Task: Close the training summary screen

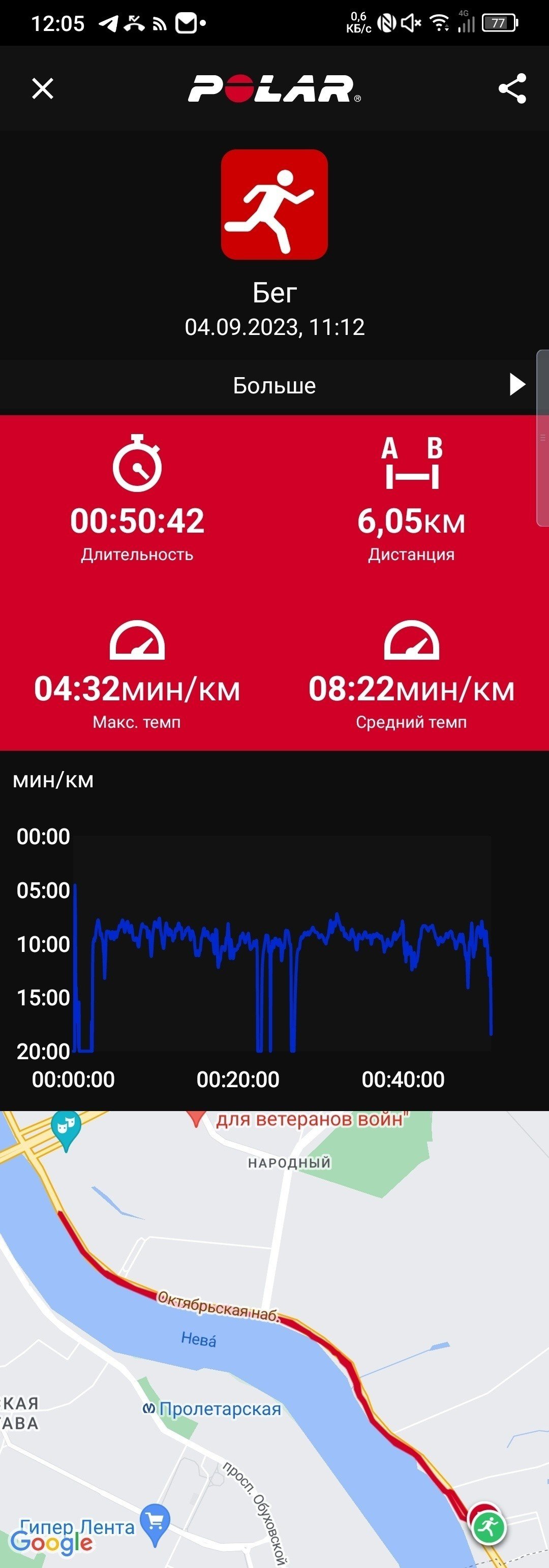Action: (43, 89)
